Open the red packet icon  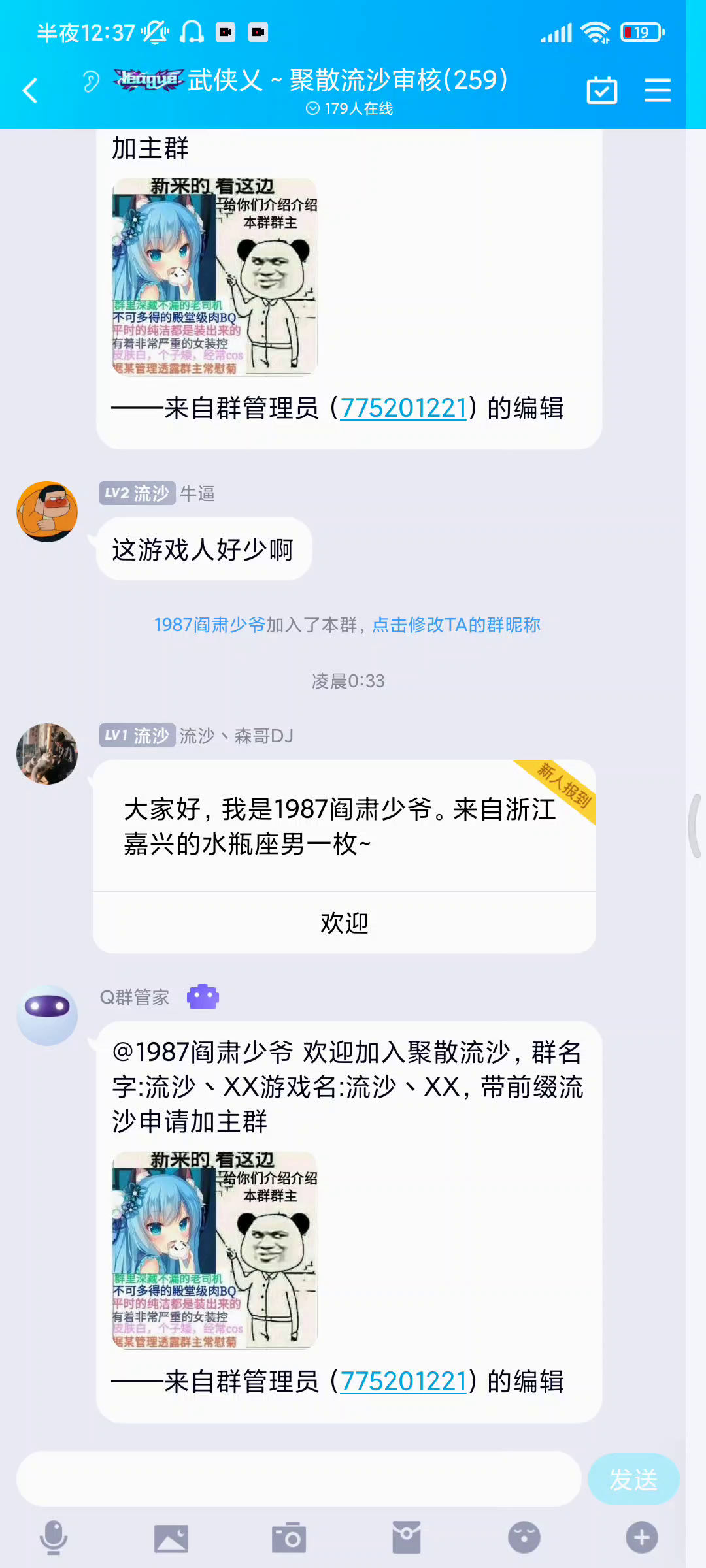pos(406,1537)
